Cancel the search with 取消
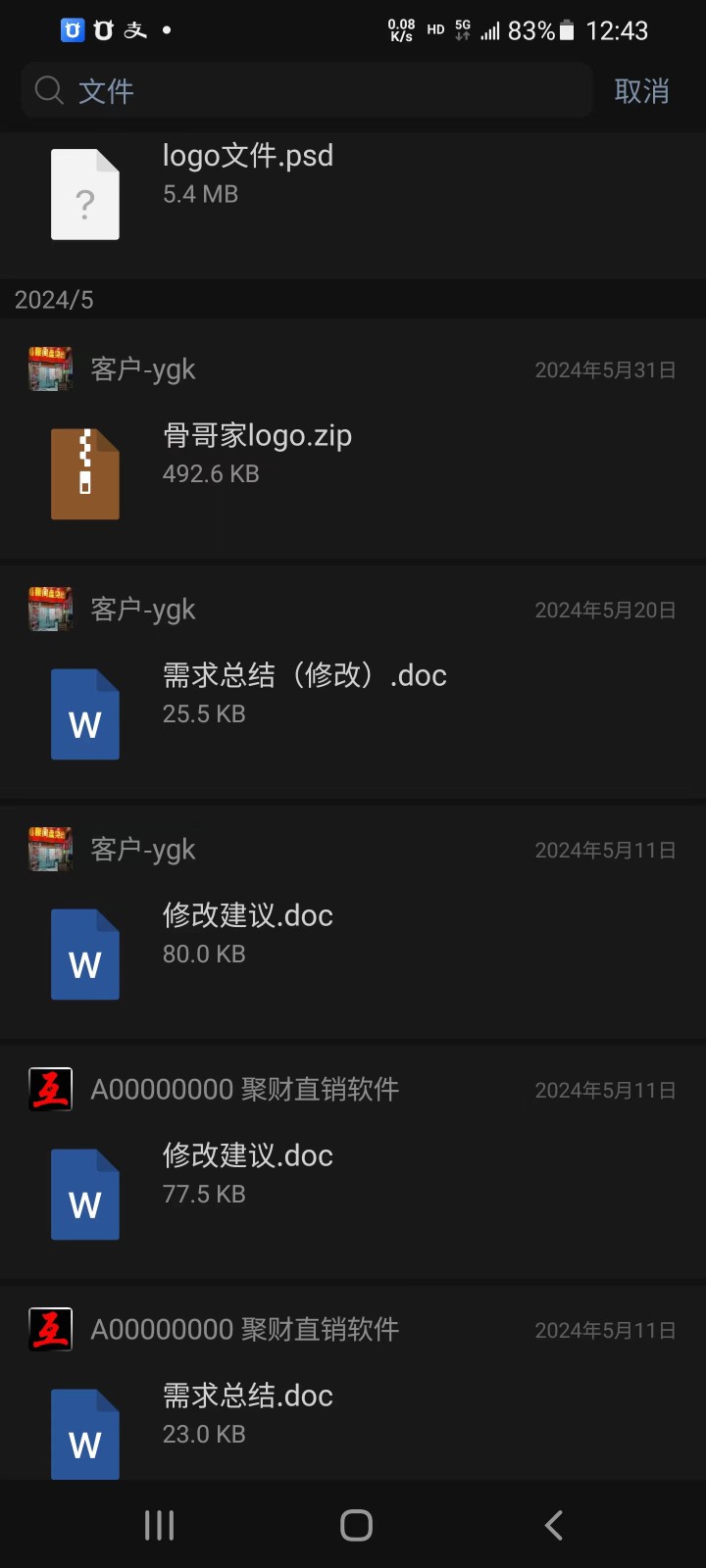The image size is (706, 1568). [x=641, y=91]
